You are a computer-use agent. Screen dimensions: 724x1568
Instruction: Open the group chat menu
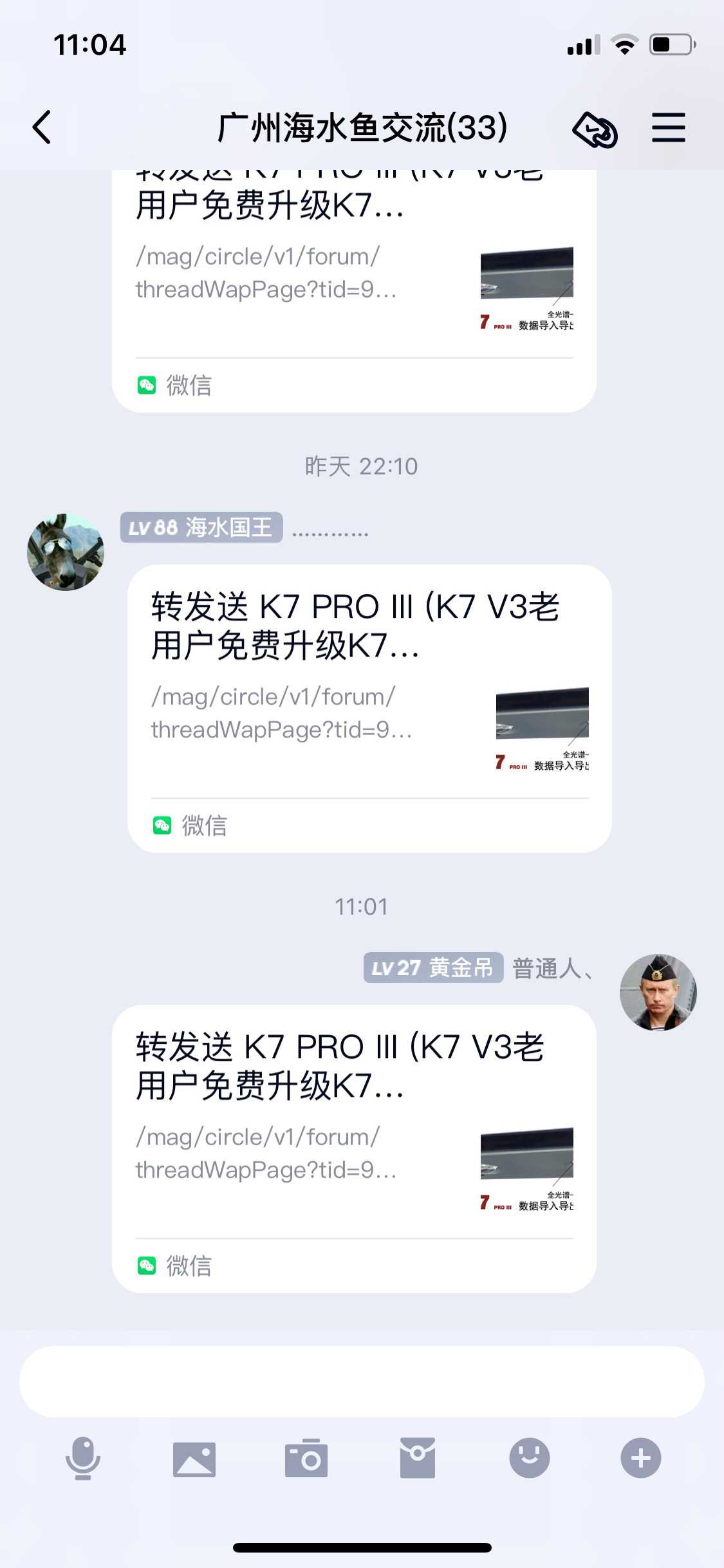pos(668,127)
